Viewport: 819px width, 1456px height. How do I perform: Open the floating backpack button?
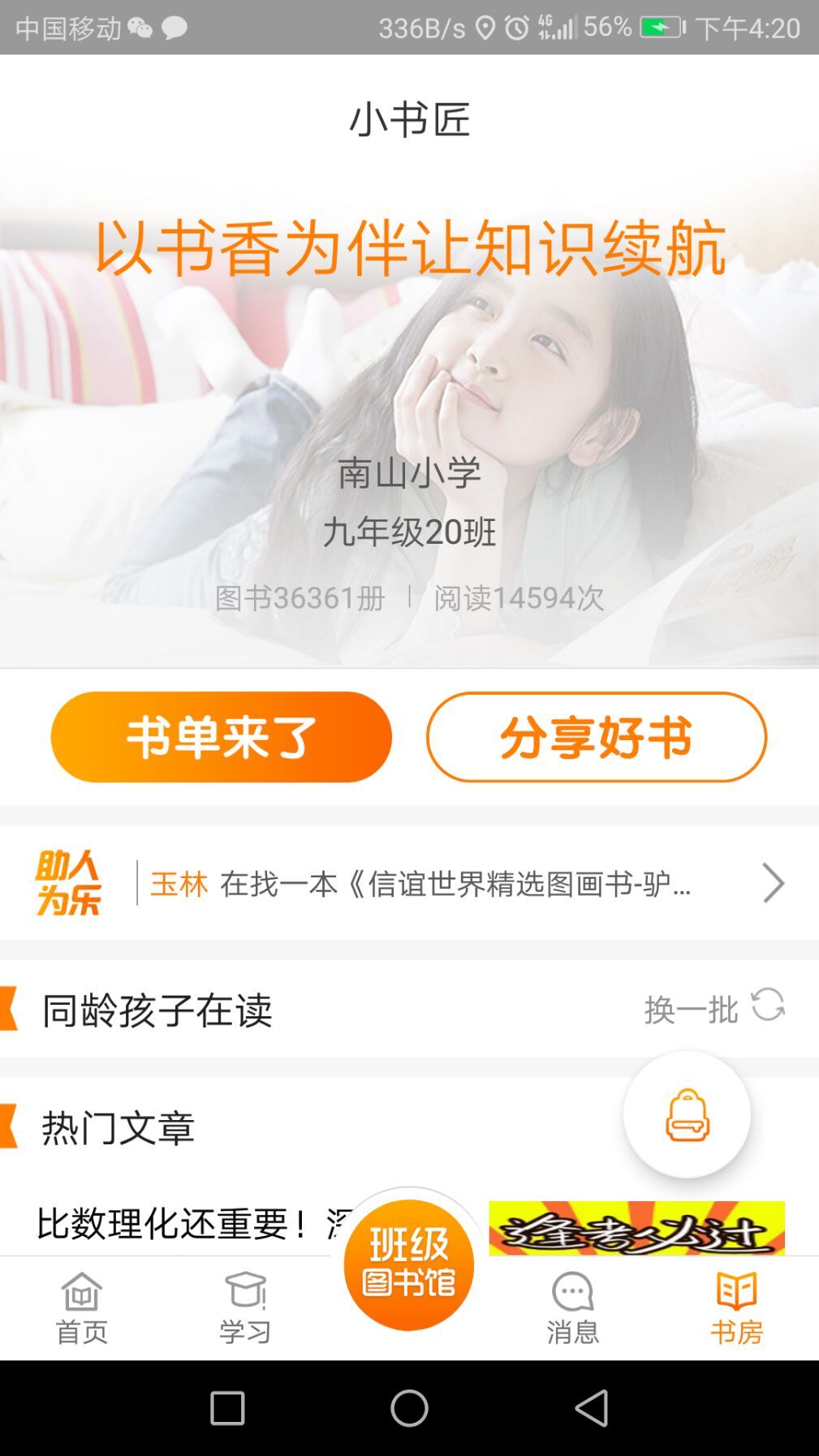click(x=687, y=1114)
